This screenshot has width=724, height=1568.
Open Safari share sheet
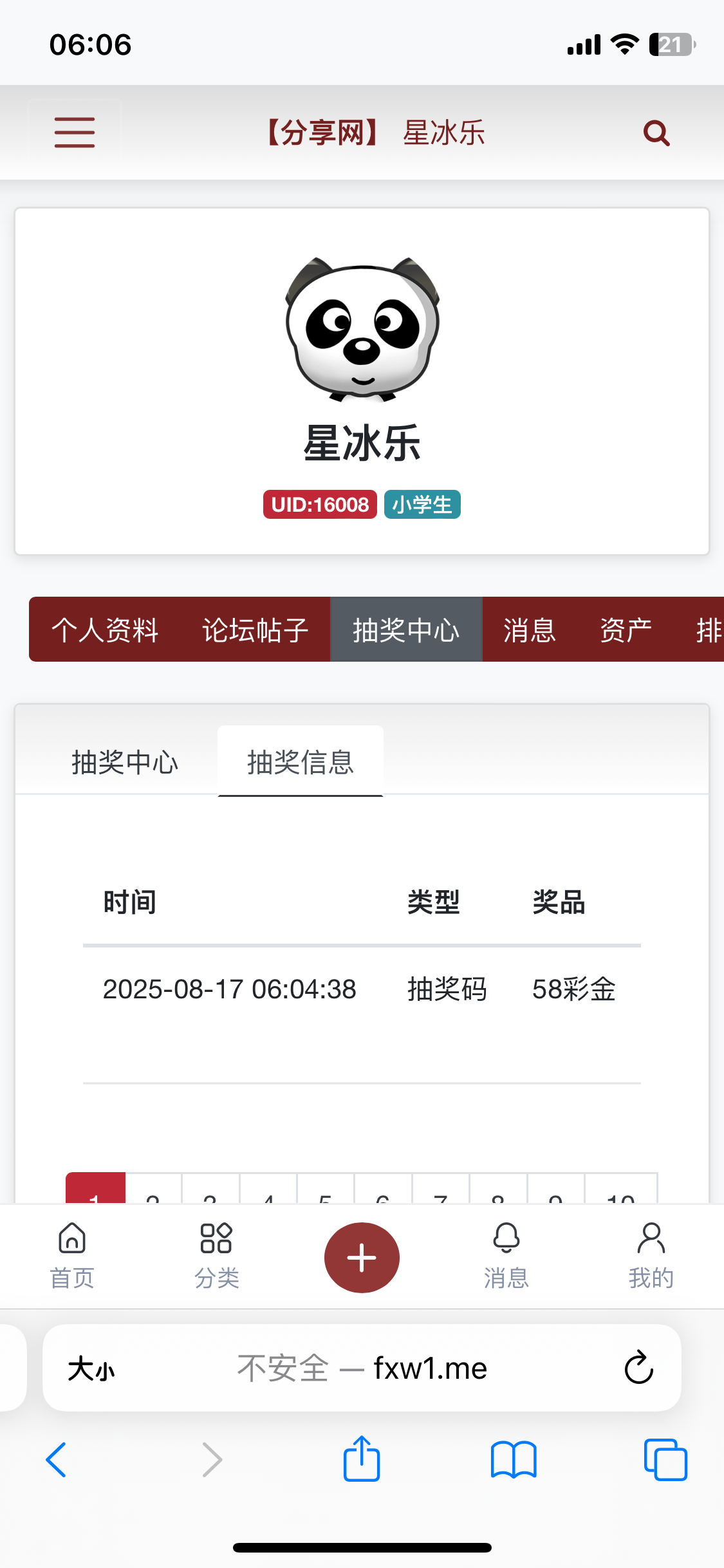coord(362,1459)
